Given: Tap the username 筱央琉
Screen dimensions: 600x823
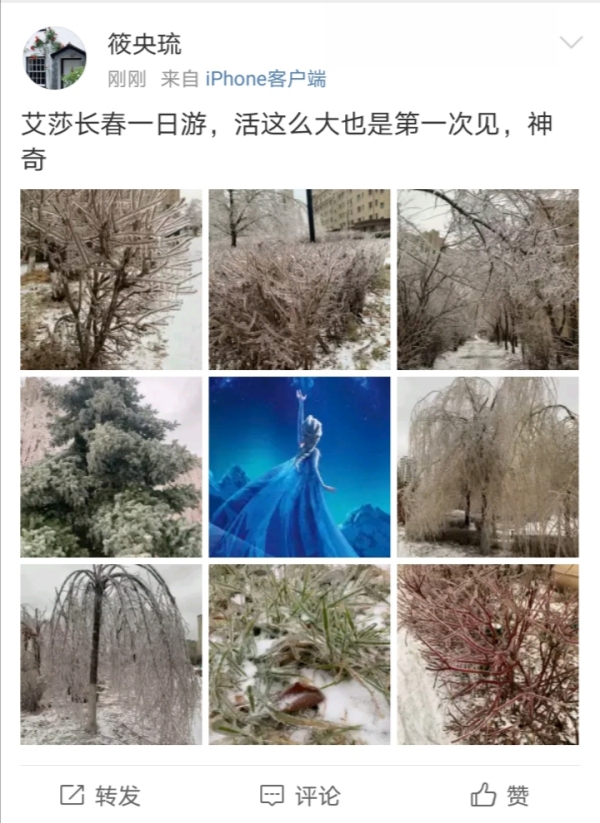Looking at the screenshot, I should (x=144, y=45).
